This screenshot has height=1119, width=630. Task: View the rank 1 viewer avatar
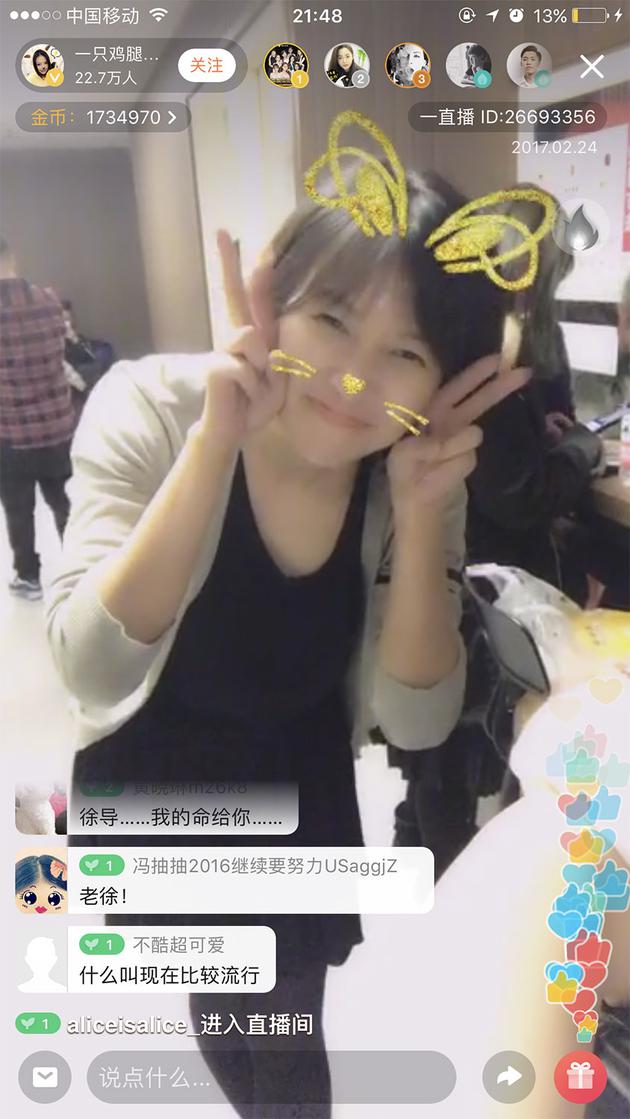285,66
